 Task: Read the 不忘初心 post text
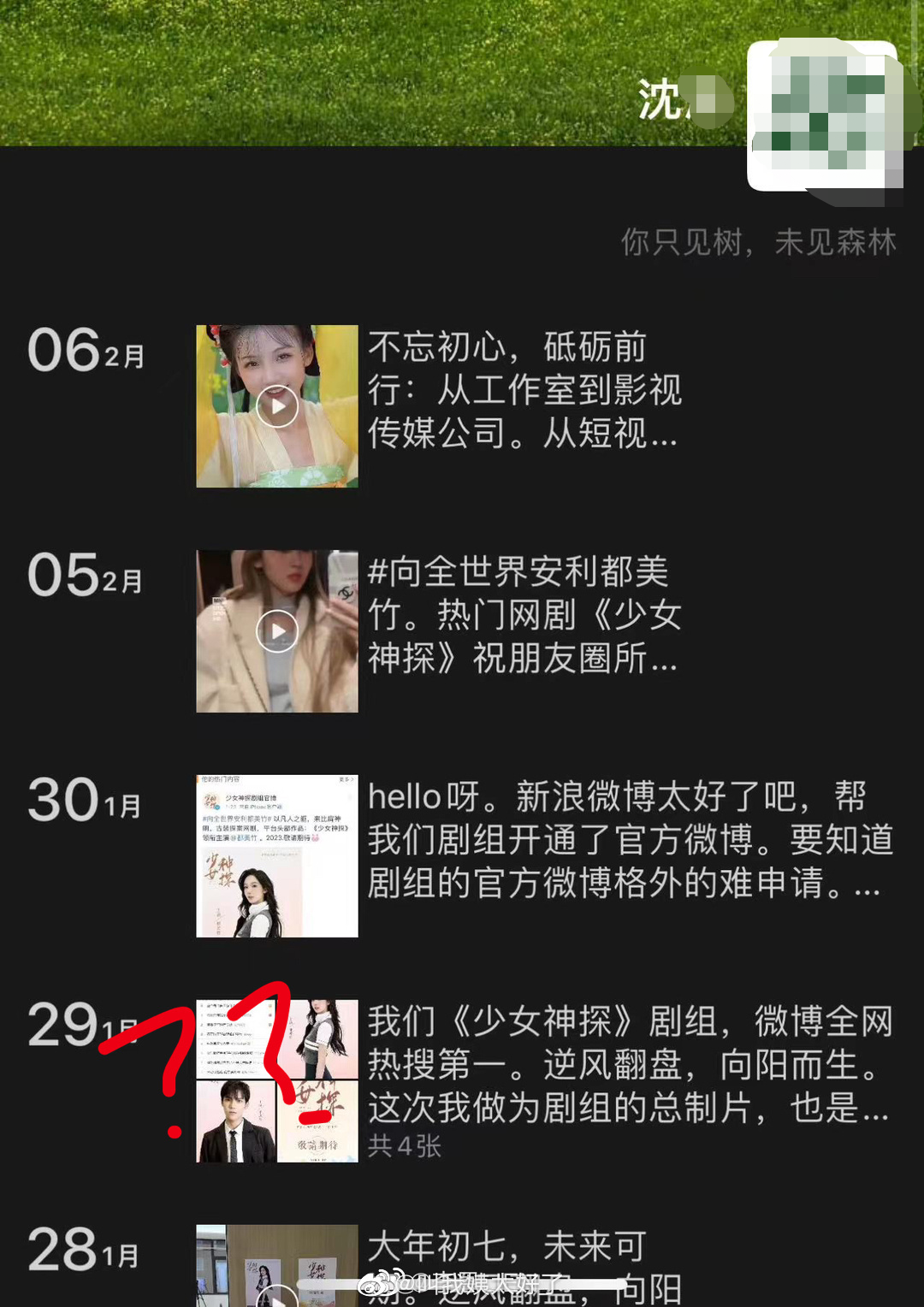[524, 390]
